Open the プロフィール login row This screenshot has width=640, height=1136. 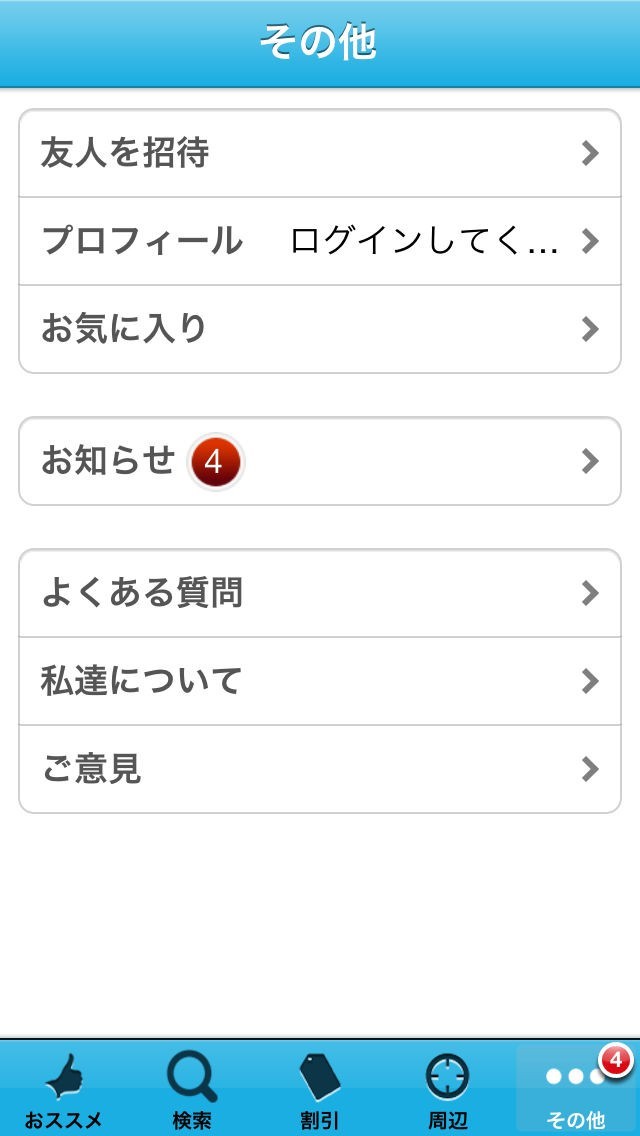click(x=320, y=241)
